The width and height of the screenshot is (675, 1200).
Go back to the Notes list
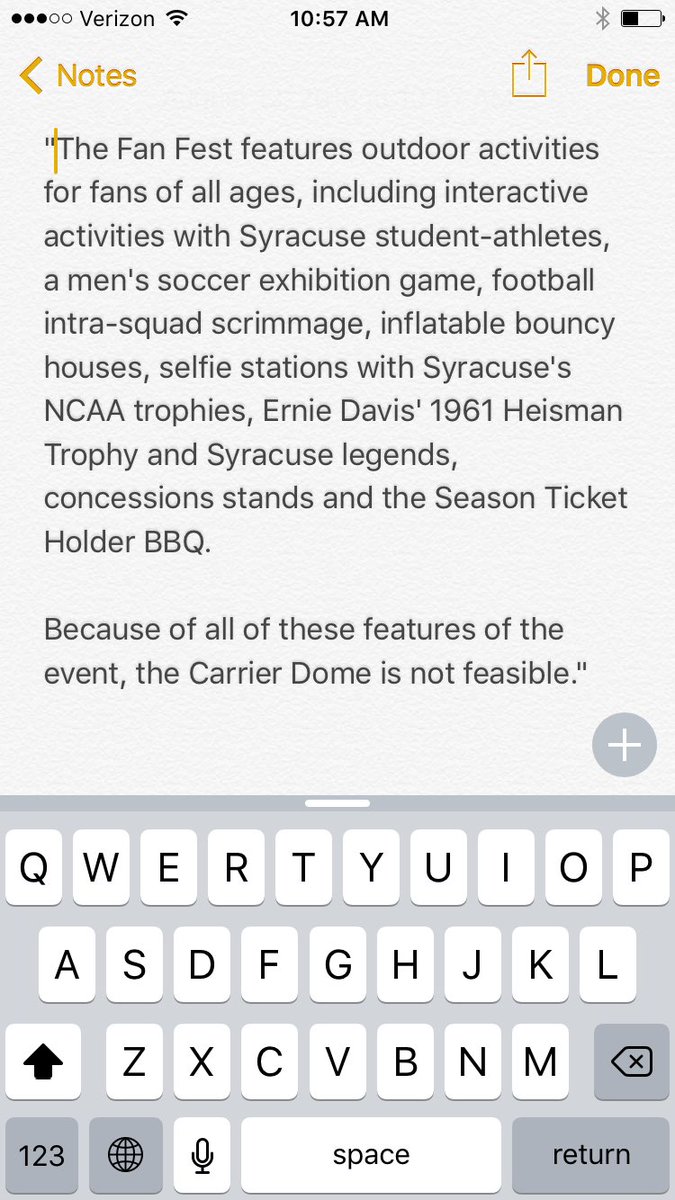(x=78, y=76)
